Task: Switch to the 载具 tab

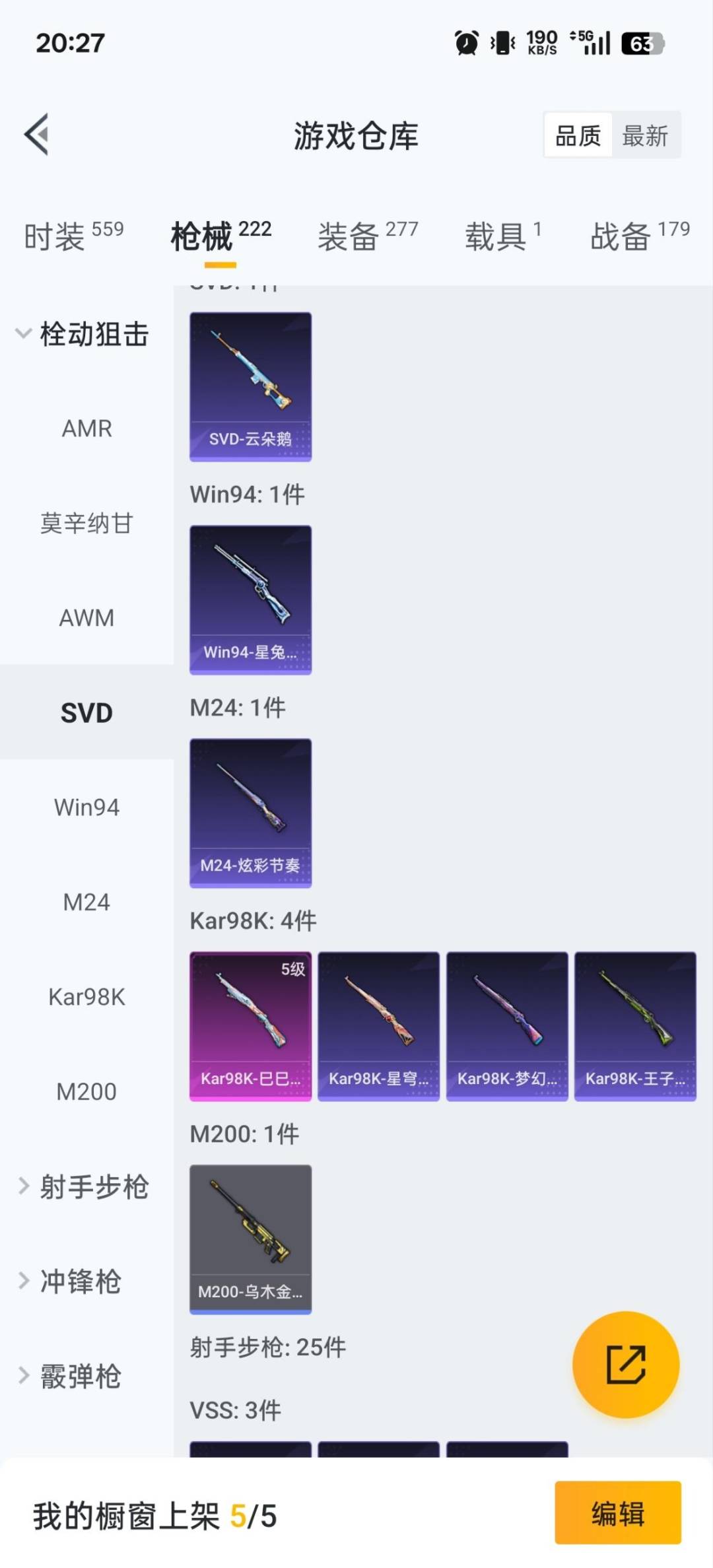Action: click(502, 236)
